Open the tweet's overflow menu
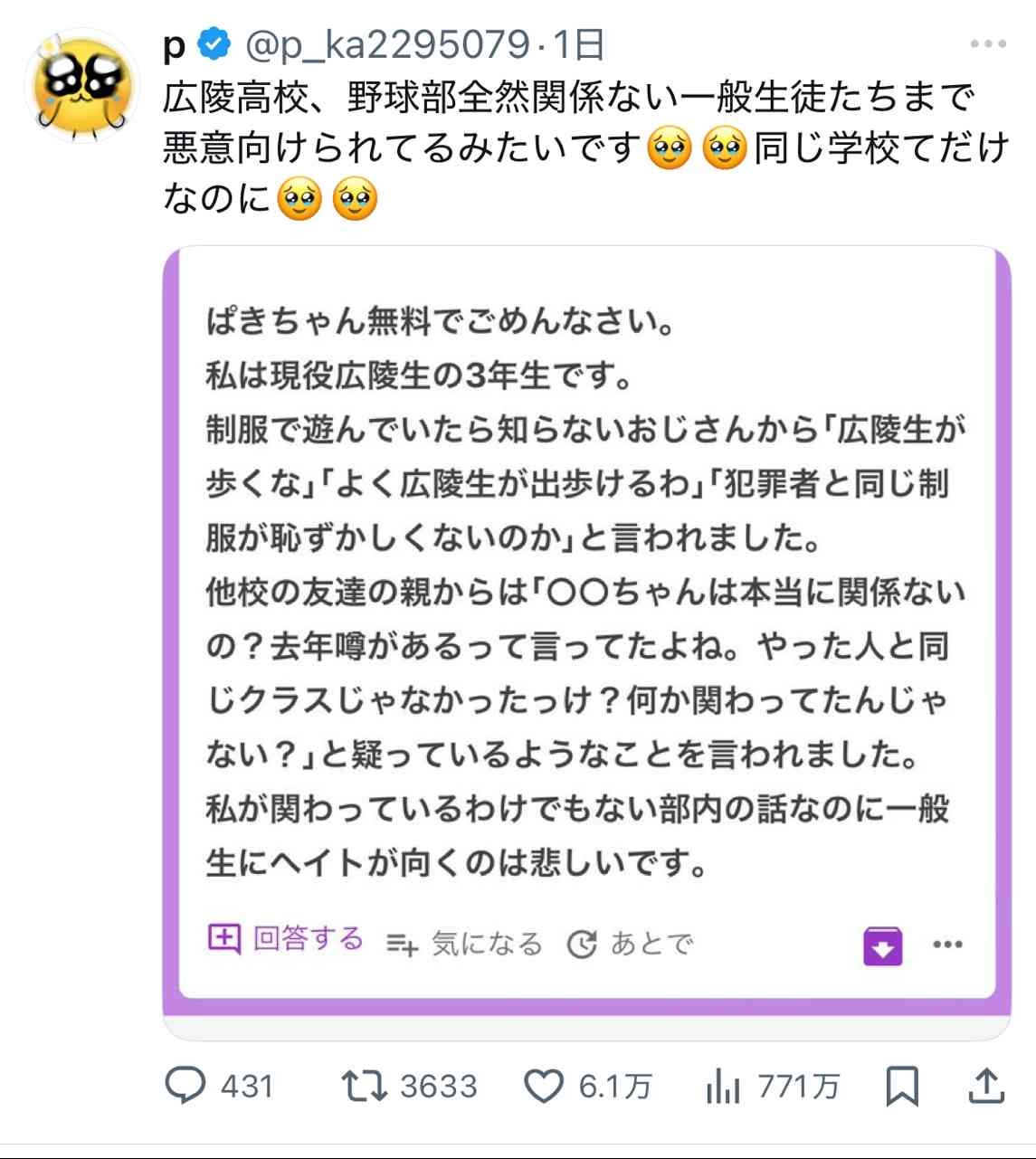The width and height of the screenshot is (1036, 1159). (987, 44)
